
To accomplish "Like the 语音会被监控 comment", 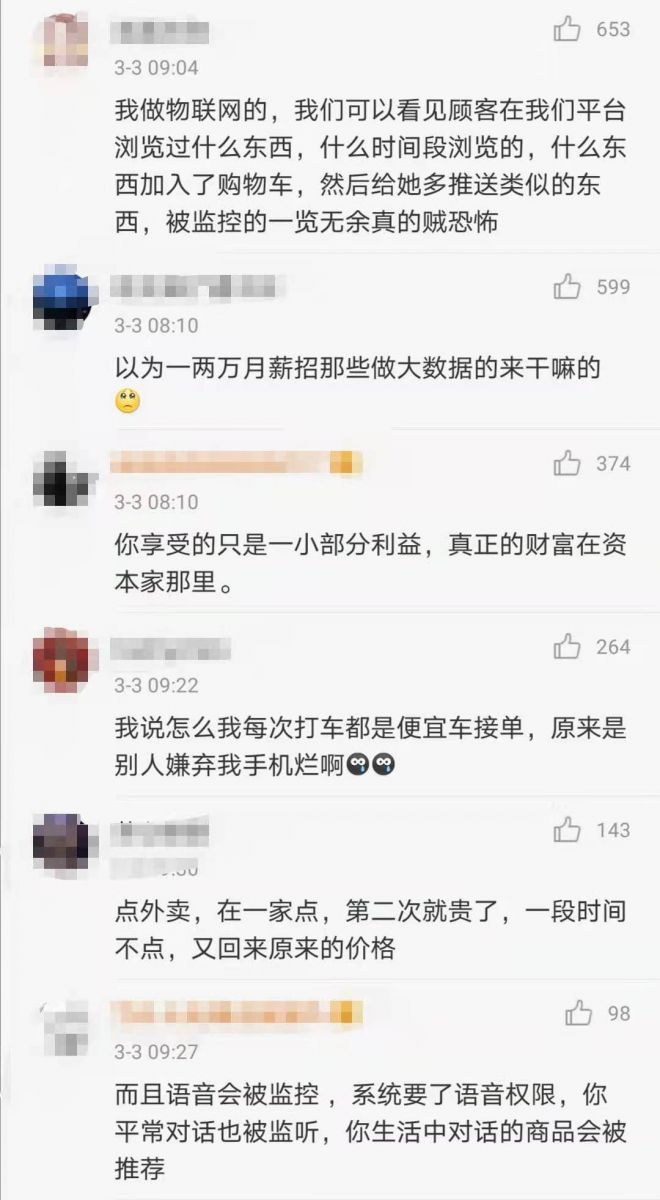I will pos(578,1013).
